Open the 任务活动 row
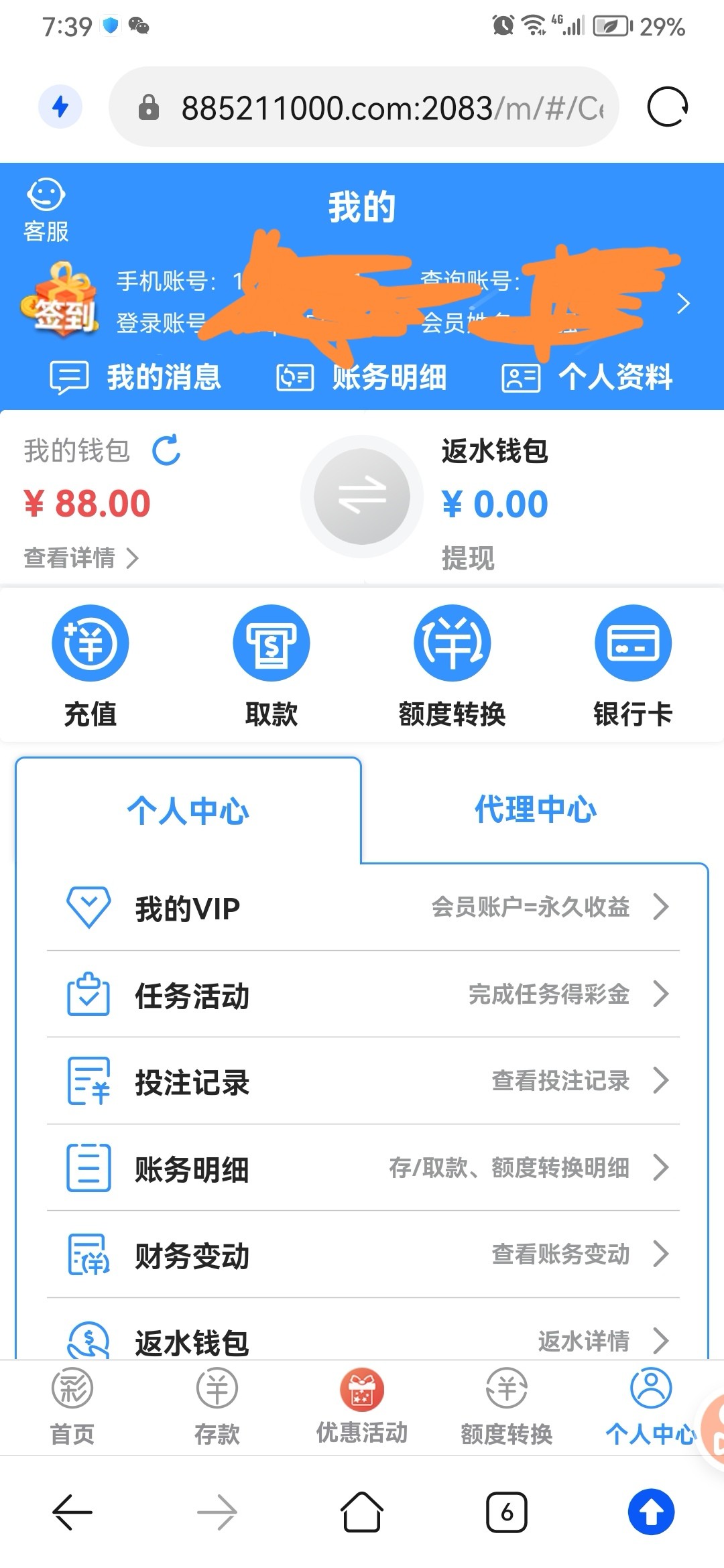This screenshot has height=1568, width=724. (x=363, y=994)
